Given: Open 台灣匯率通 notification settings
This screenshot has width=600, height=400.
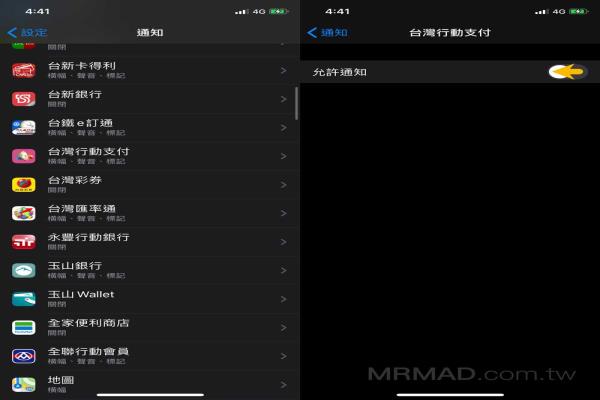Looking at the screenshot, I should (150, 212).
